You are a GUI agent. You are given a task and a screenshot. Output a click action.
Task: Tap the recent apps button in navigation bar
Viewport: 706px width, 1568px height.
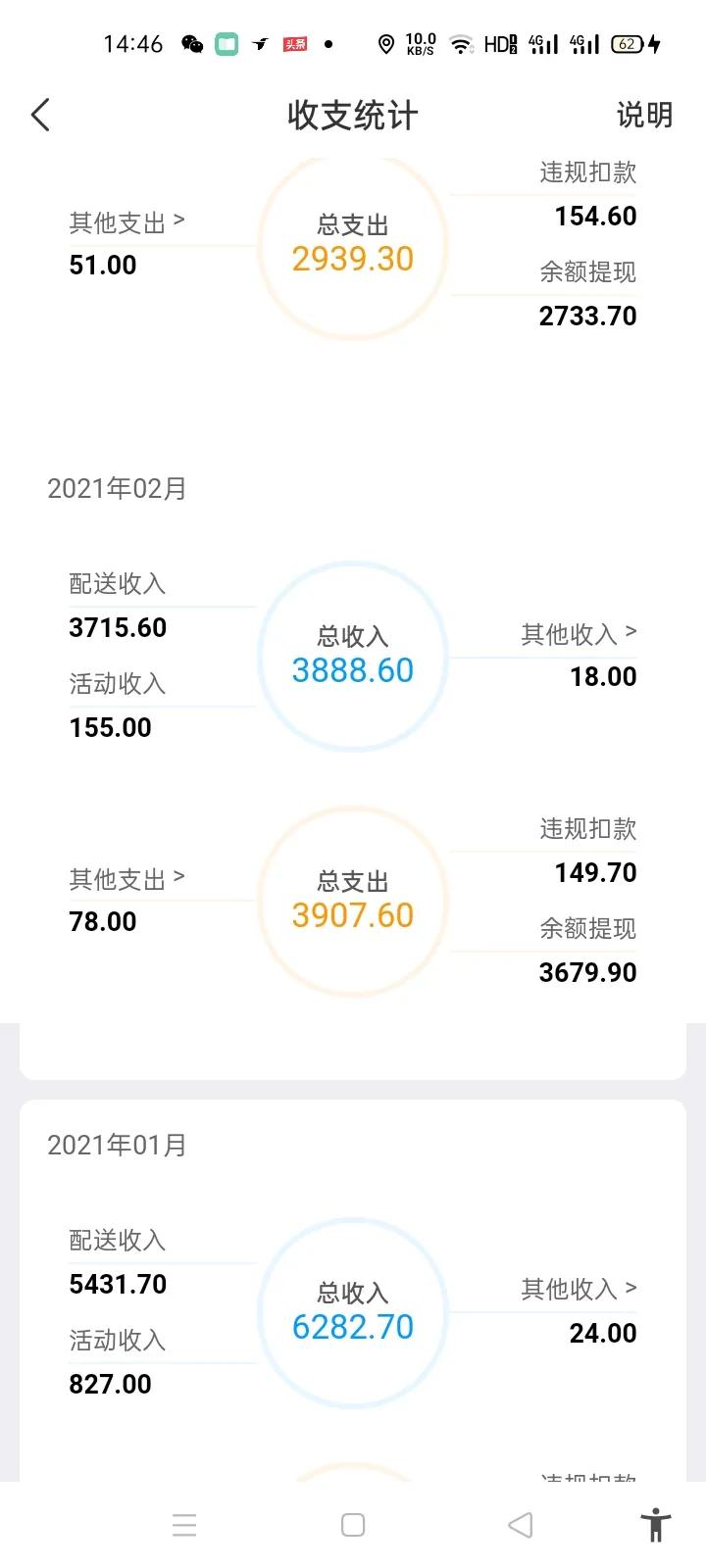pos(185,1525)
